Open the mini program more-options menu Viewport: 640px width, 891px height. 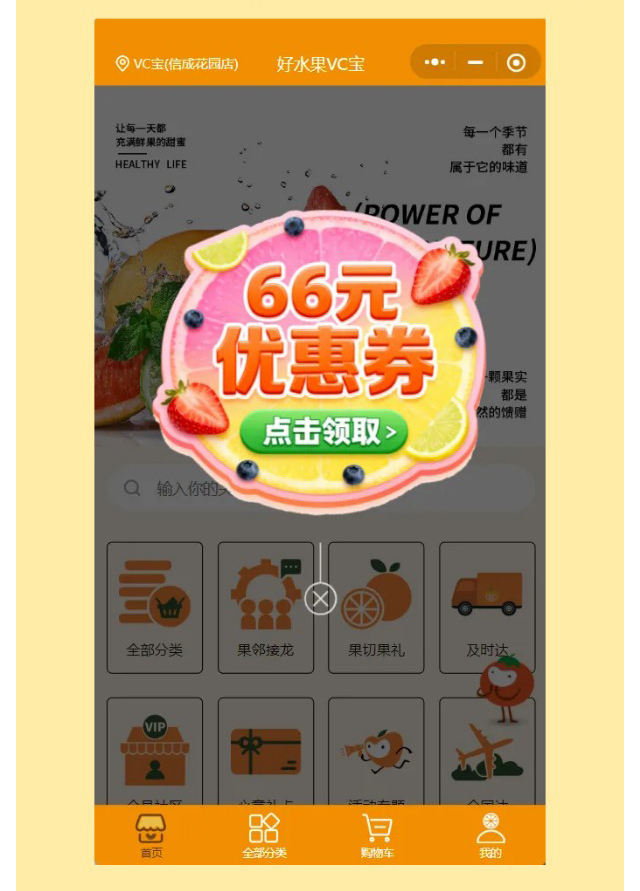coord(435,63)
